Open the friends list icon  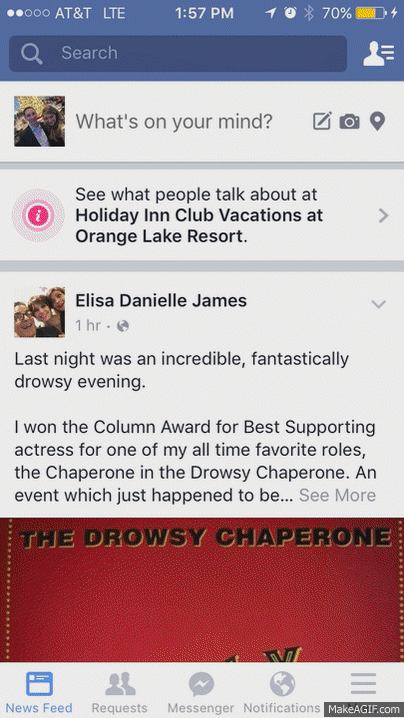pos(378,54)
